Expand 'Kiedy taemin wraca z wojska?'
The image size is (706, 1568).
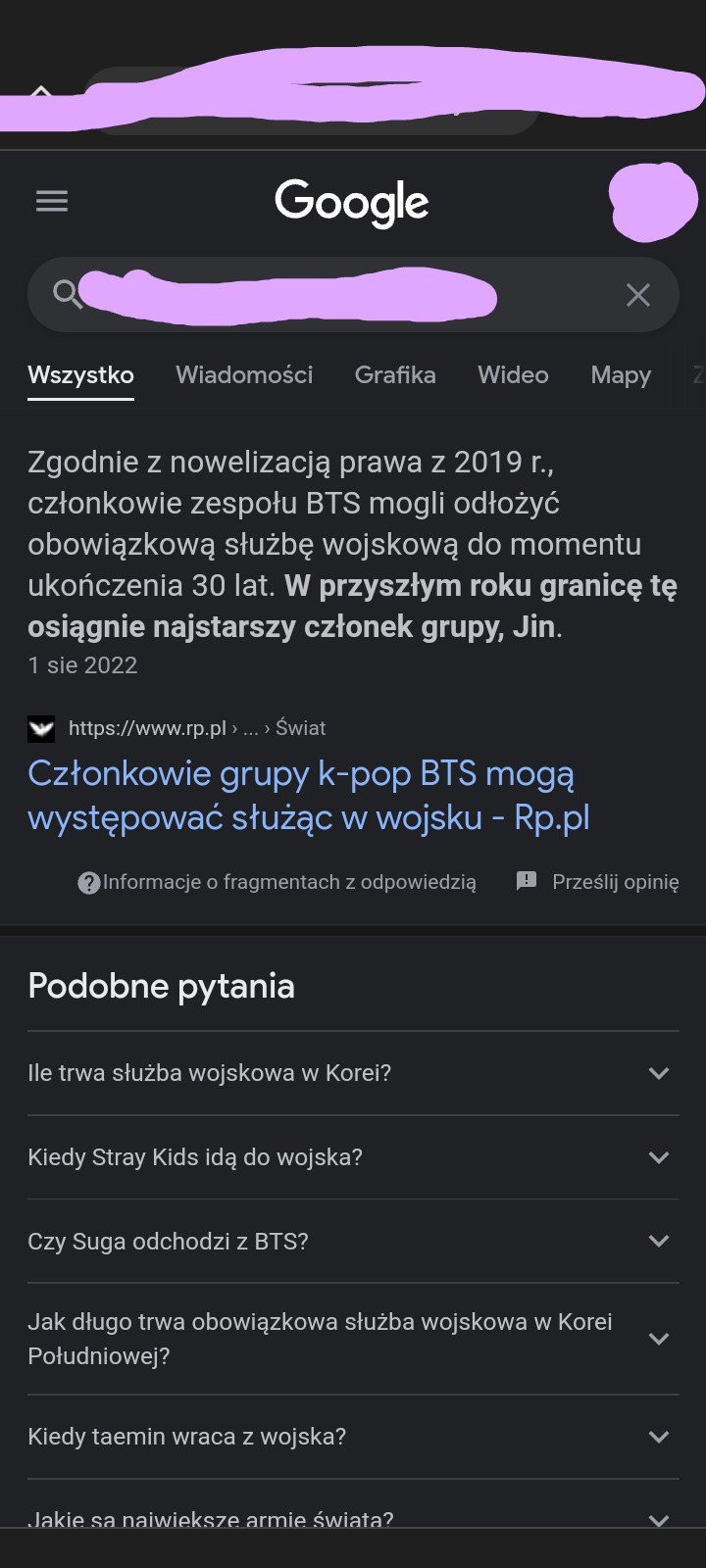point(353,1437)
